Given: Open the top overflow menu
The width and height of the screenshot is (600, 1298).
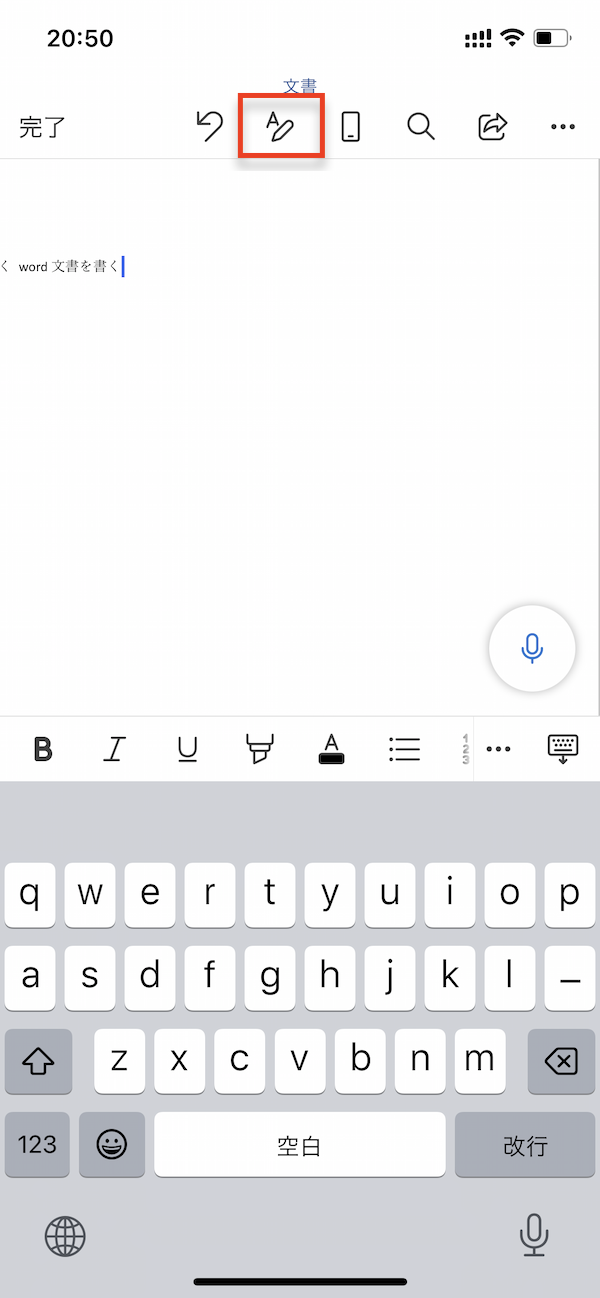Looking at the screenshot, I should 563,127.
